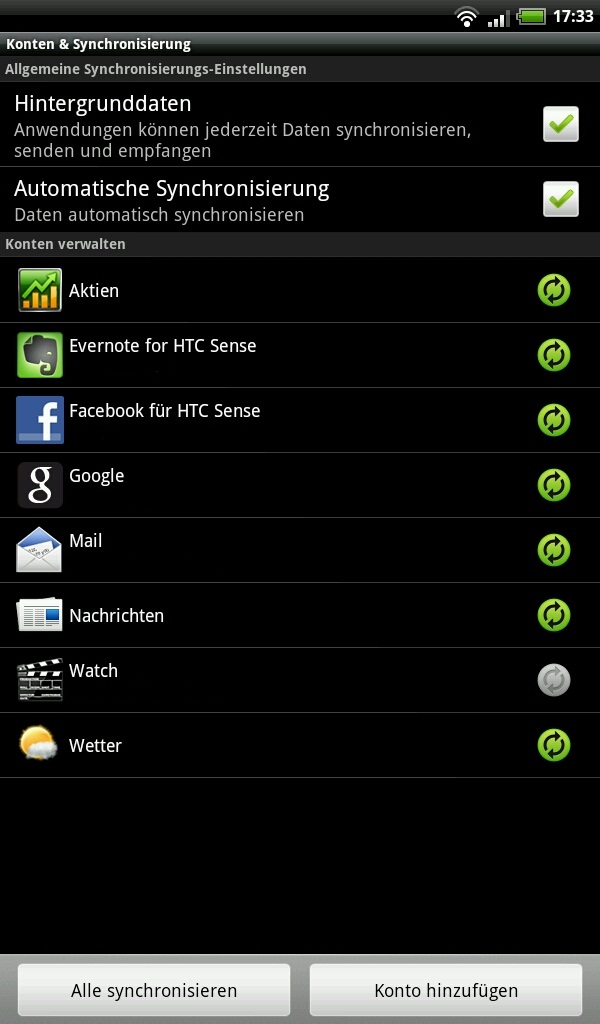
Task: Uncheck the Hintergrunddaten checkbox
Action: click(560, 124)
